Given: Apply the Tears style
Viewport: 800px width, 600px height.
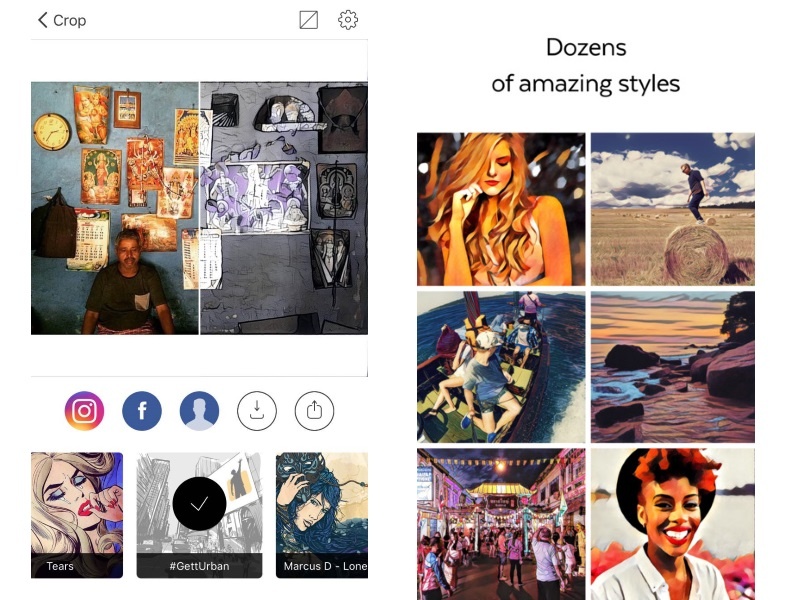Looking at the screenshot, I should pyautogui.click(x=77, y=514).
